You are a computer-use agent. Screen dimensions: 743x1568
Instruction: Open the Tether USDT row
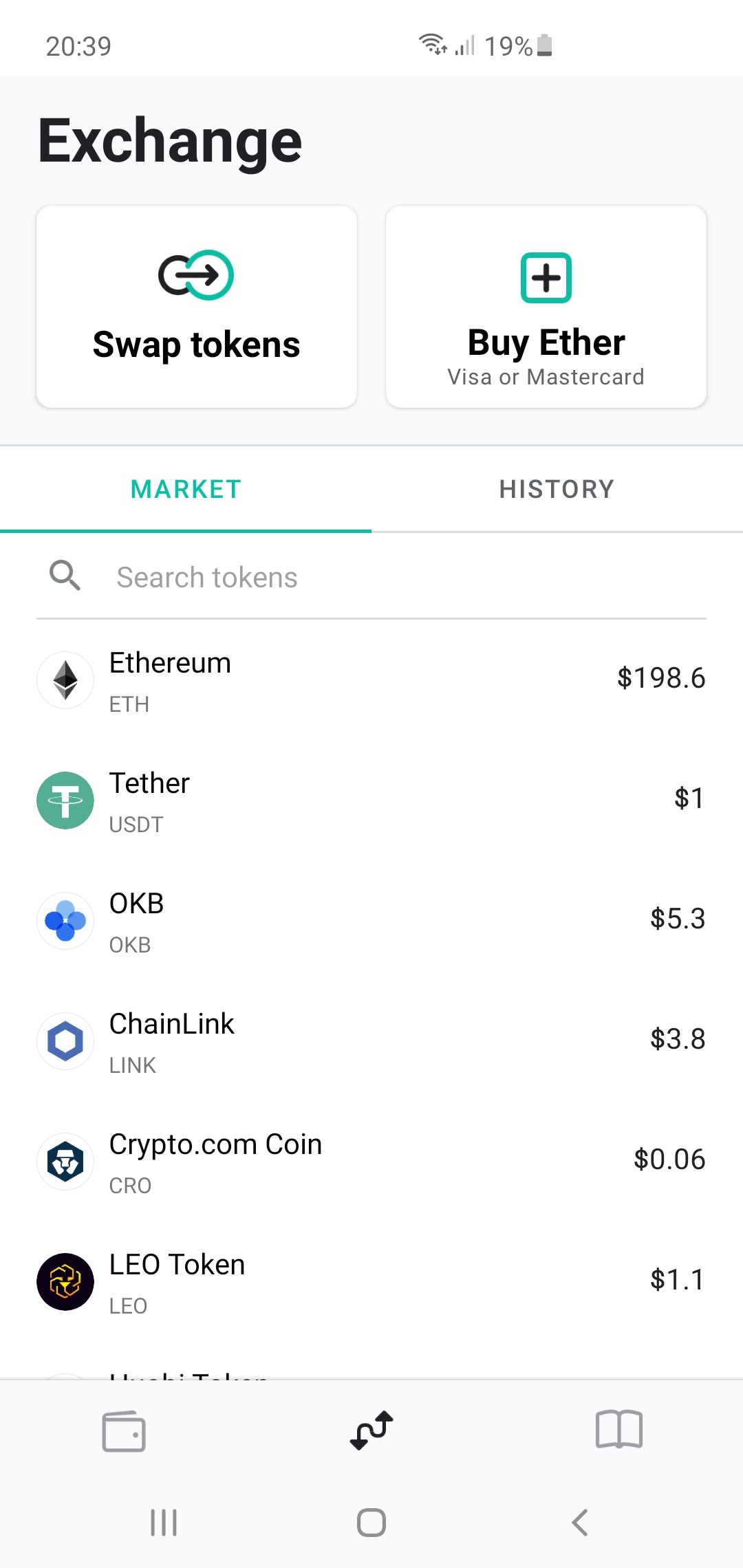(371, 801)
